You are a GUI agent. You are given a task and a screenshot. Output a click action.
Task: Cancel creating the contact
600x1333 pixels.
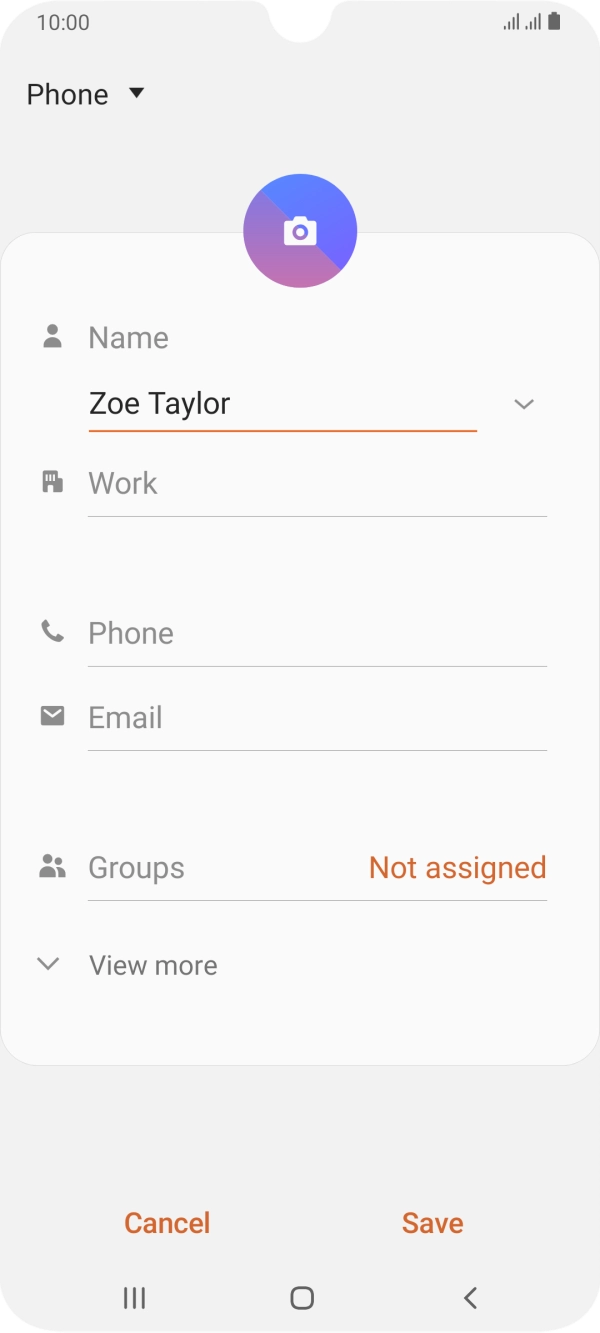pyautogui.click(x=167, y=1223)
